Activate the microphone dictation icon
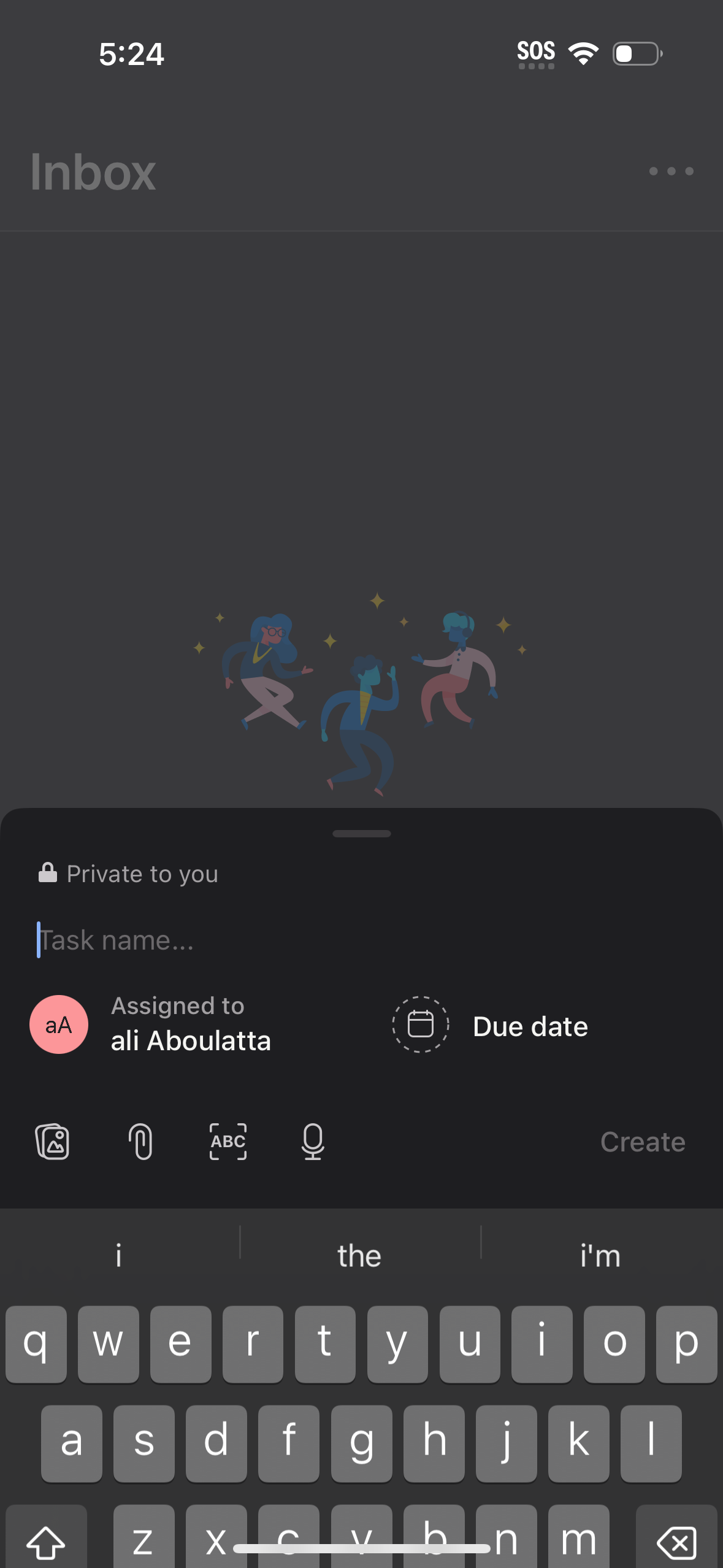The width and height of the screenshot is (723, 1568). (311, 1140)
